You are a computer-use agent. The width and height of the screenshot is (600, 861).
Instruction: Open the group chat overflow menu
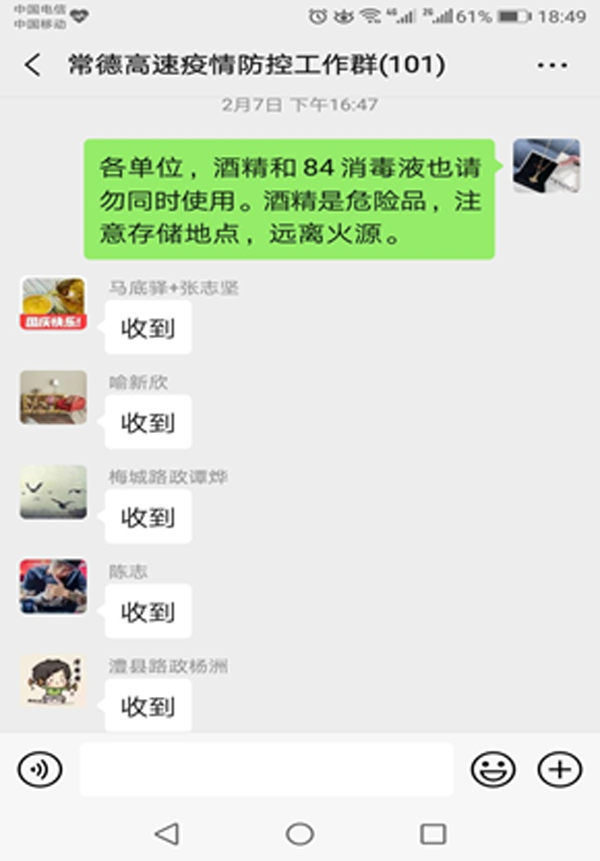[552, 66]
